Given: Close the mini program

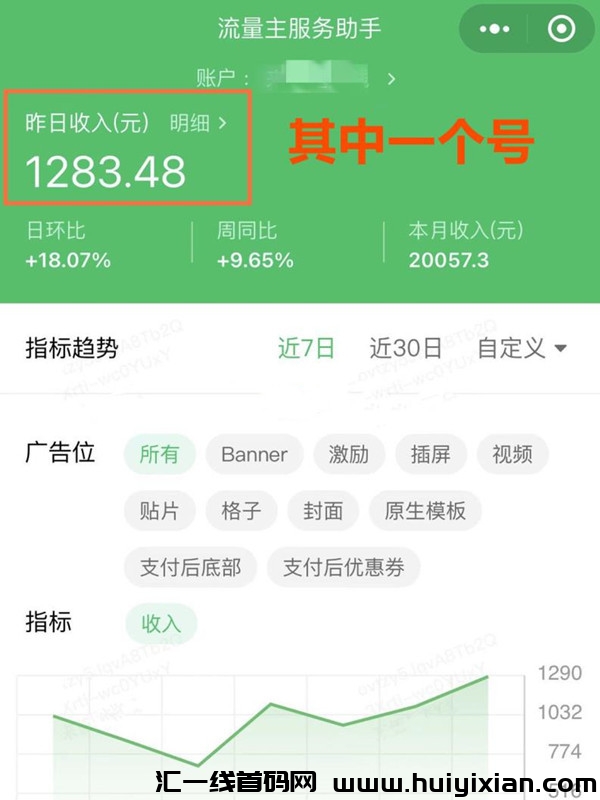Looking at the screenshot, I should point(562,30).
